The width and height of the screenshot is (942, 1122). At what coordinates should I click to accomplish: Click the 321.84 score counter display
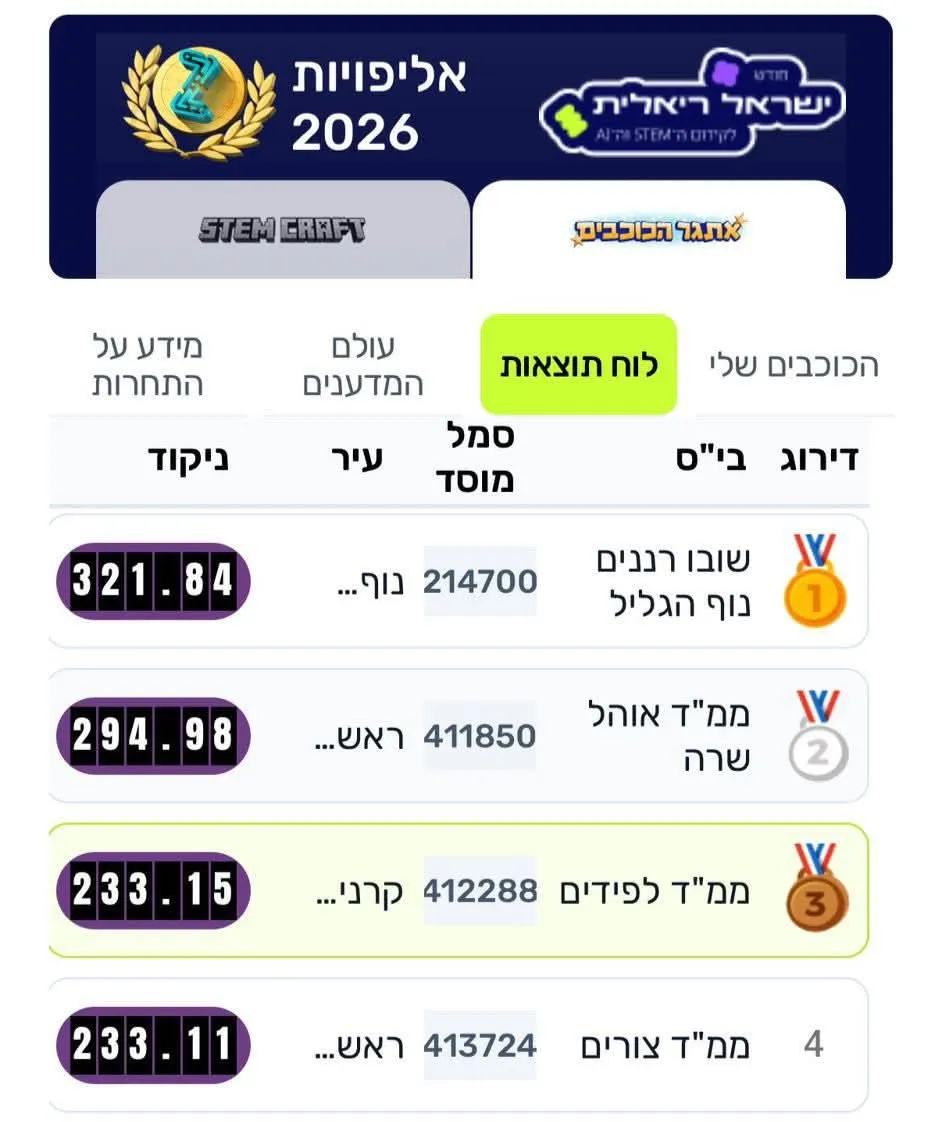click(x=152, y=583)
